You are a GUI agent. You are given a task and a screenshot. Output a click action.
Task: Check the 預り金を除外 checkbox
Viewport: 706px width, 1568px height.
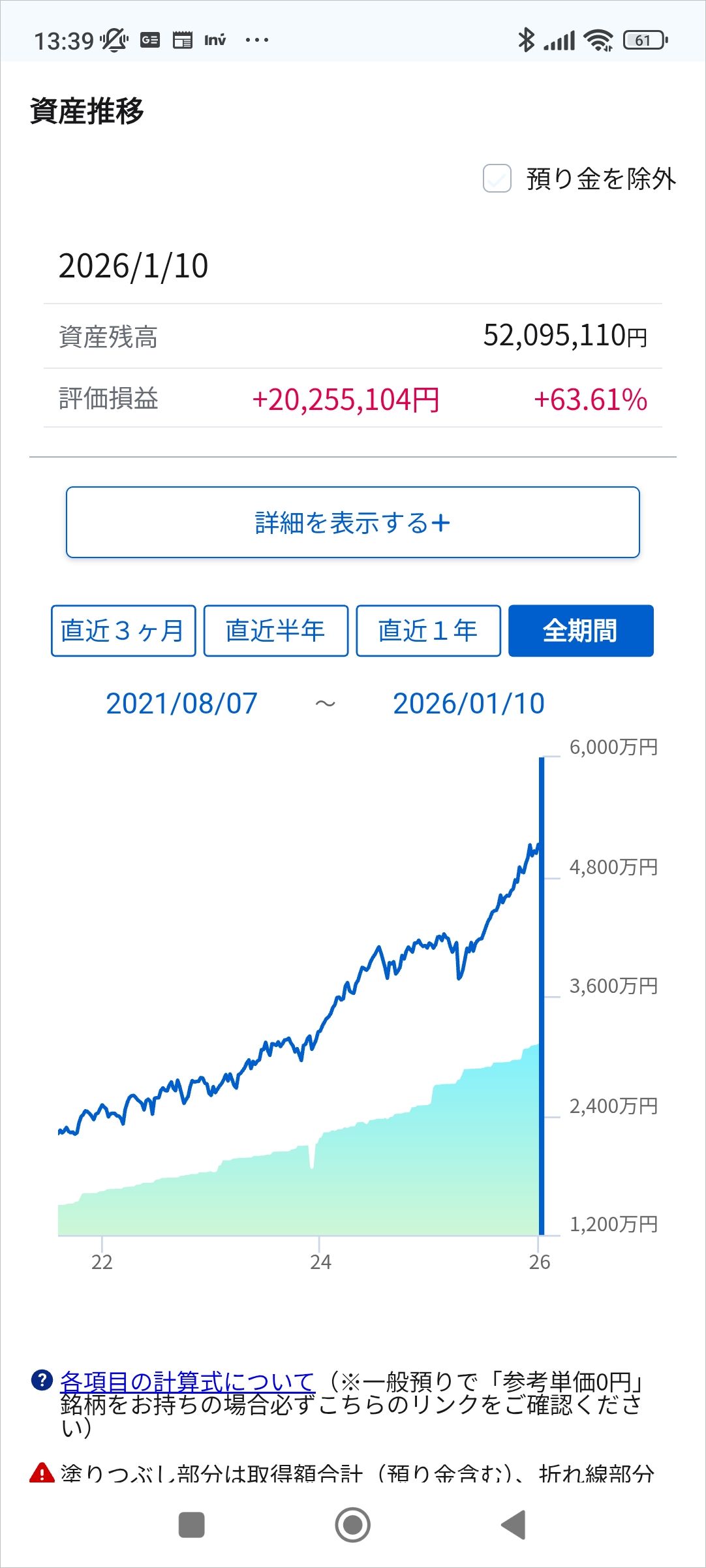tap(497, 178)
